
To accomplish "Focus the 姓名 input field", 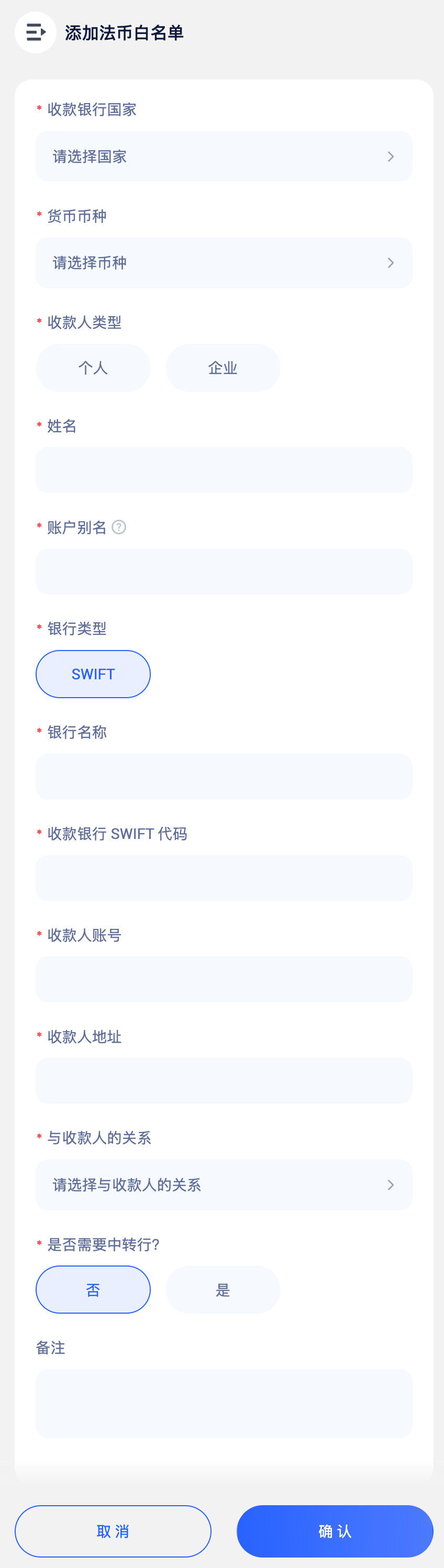I will [x=224, y=470].
